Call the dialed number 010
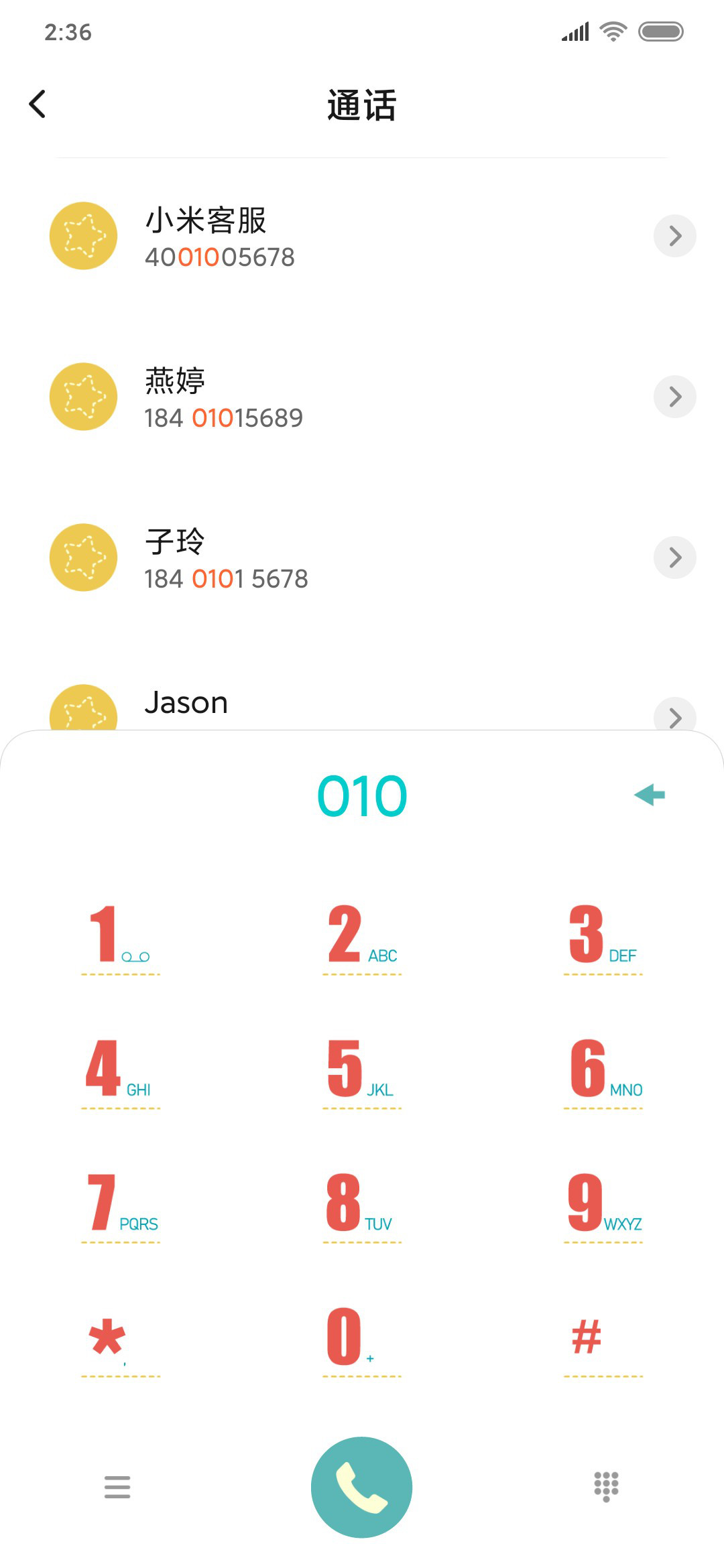 coord(362,1487)
